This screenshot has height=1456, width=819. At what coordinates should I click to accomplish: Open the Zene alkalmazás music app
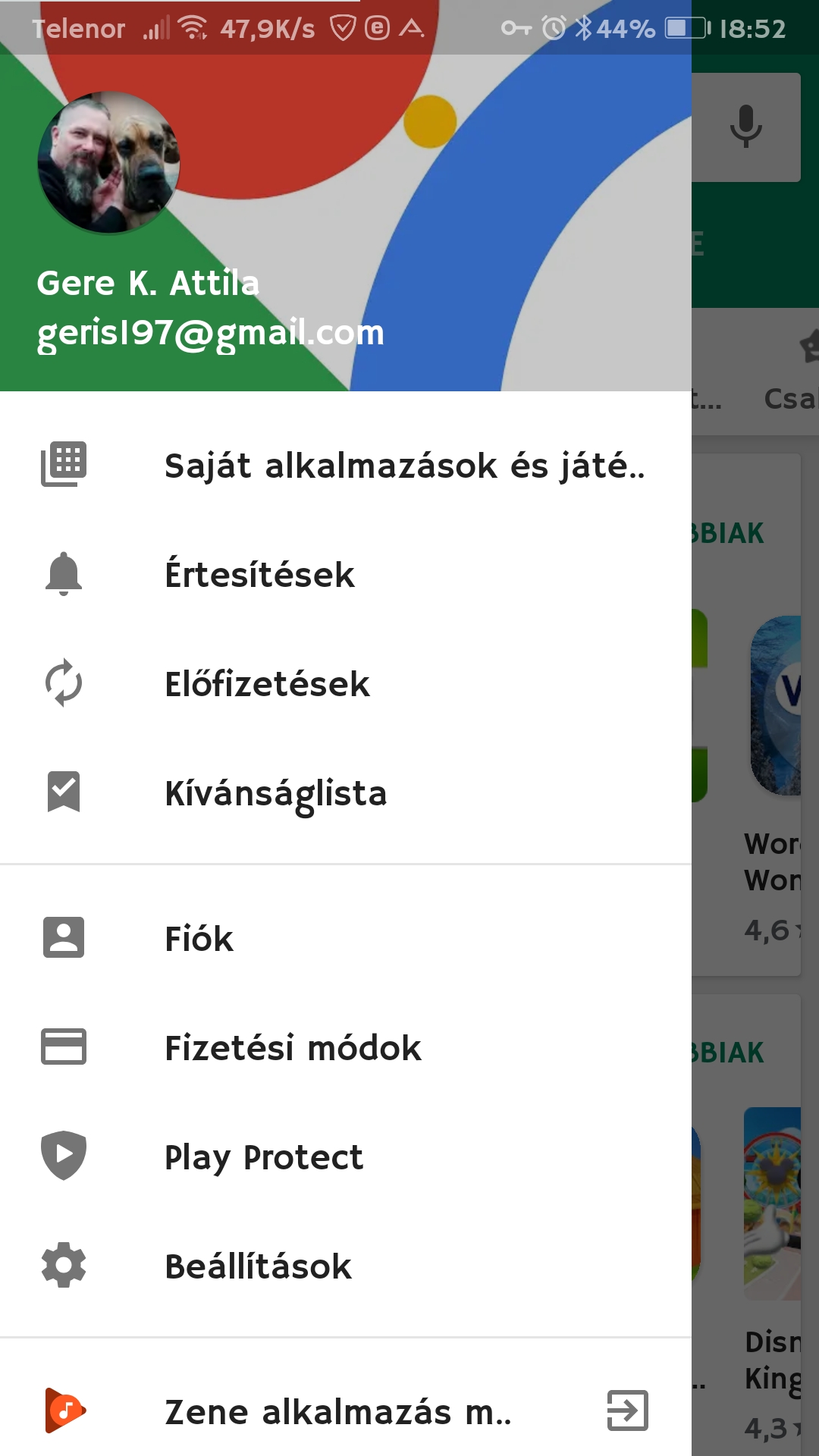[338, 1411]
